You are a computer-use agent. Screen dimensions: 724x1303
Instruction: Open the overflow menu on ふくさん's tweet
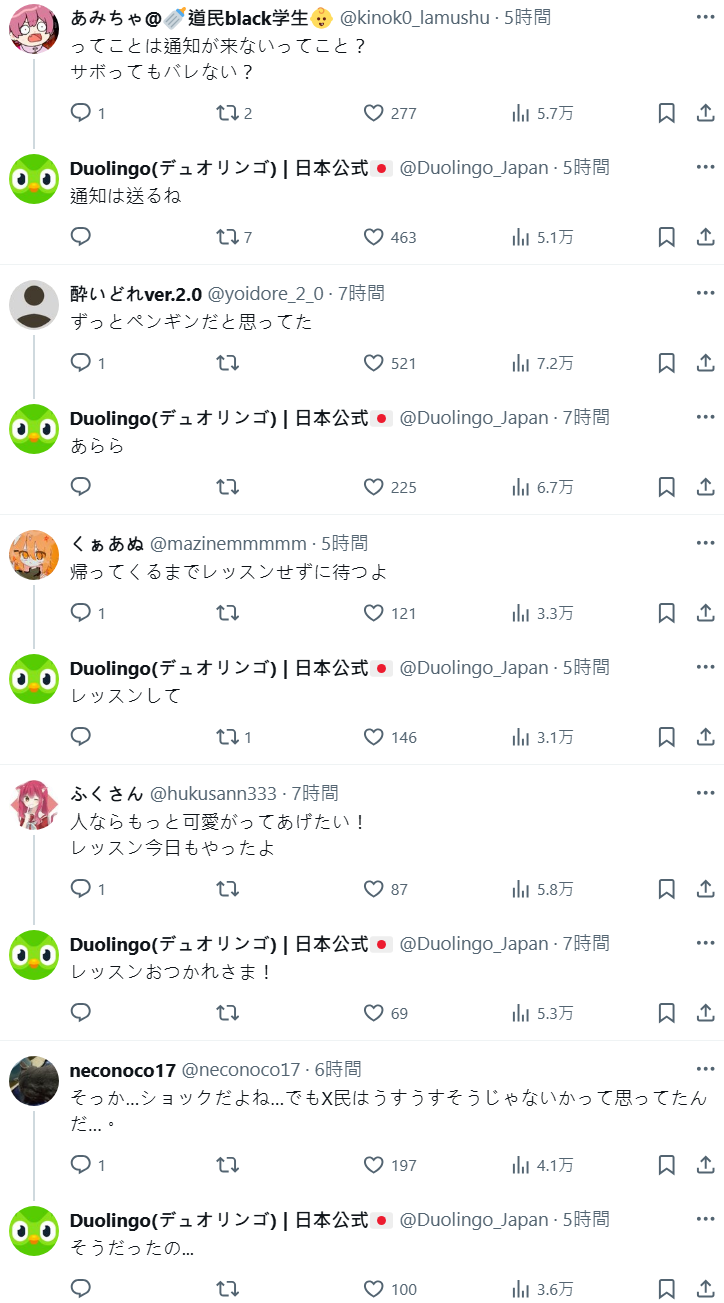pyautogui.click(x=705, y=793)
